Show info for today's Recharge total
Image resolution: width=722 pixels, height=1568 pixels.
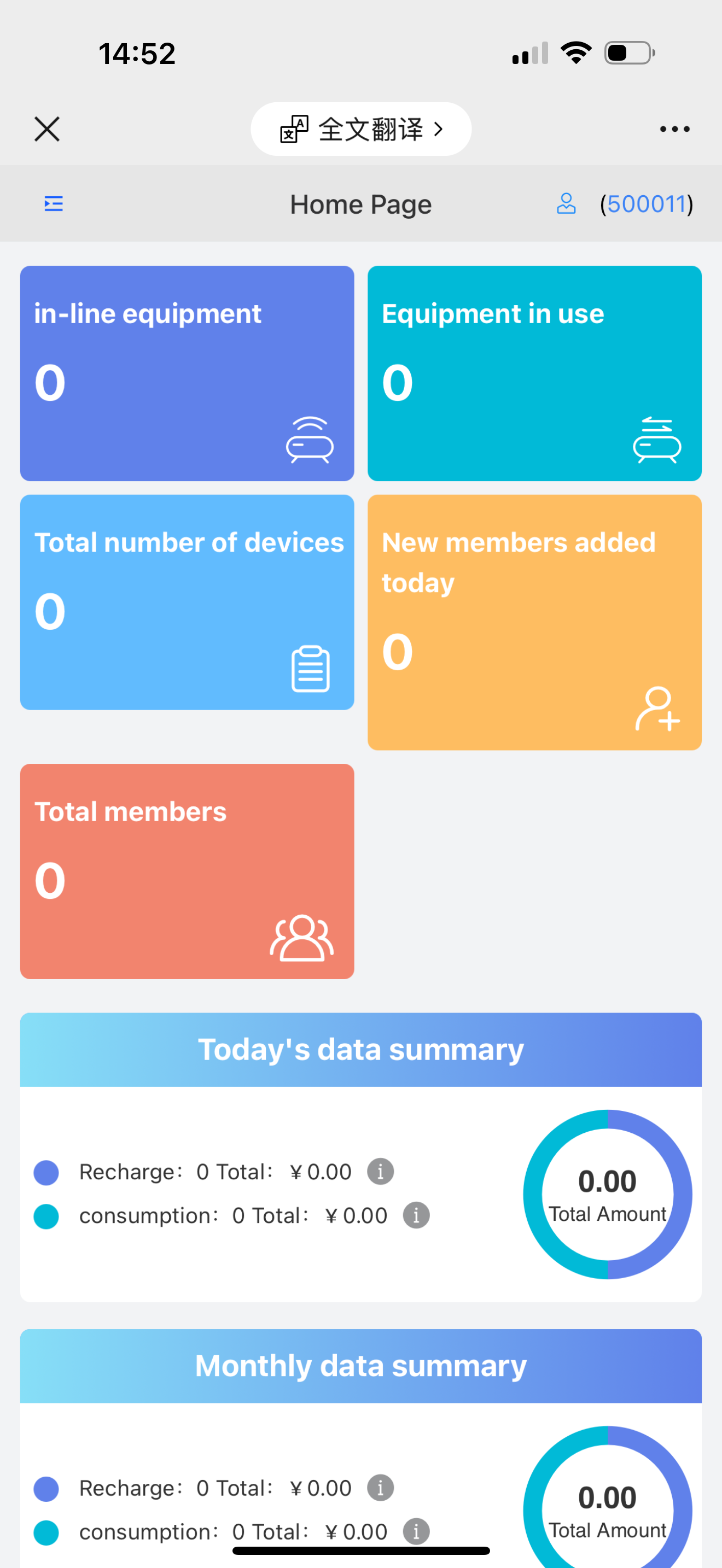tap(381, 1171)
